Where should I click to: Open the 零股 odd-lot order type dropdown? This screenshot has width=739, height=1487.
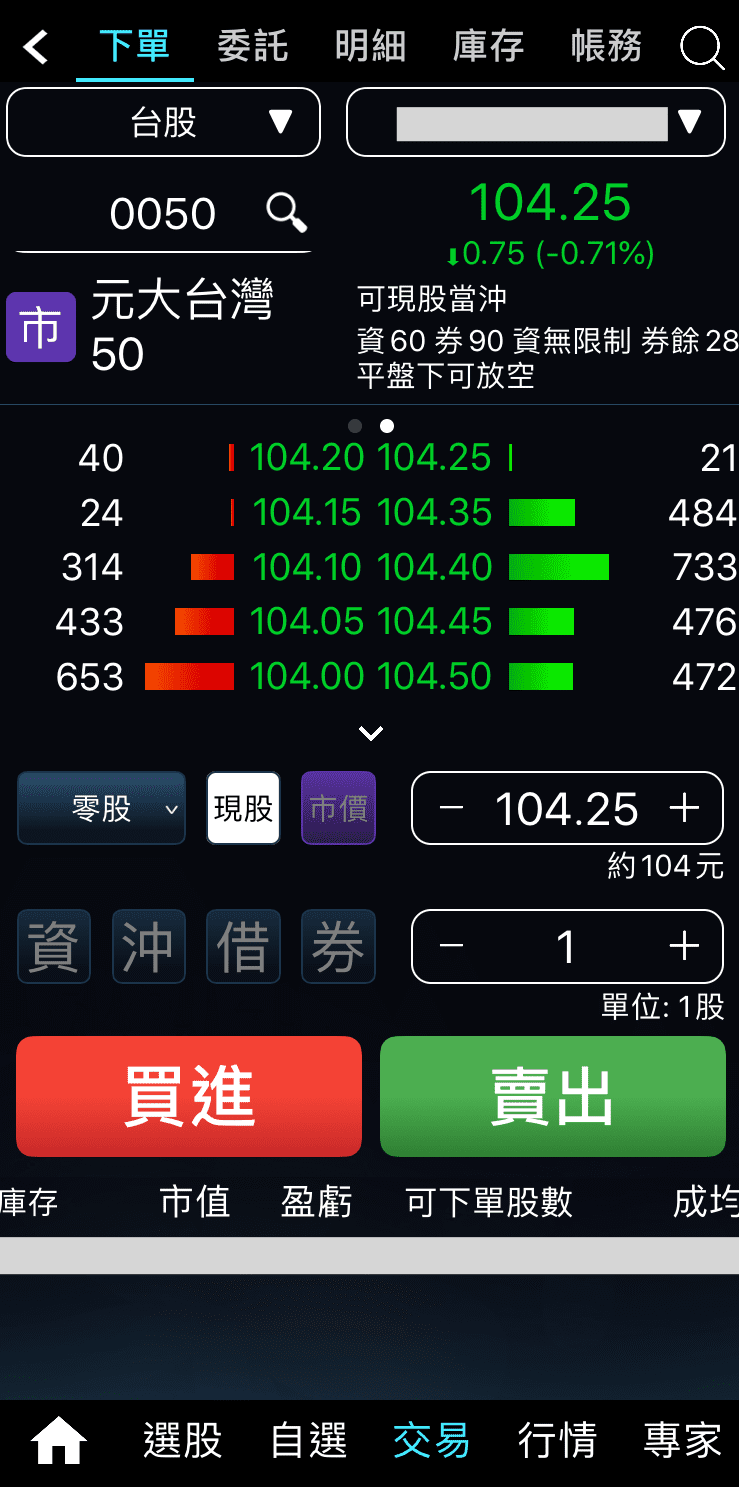[x=101, y=808]
